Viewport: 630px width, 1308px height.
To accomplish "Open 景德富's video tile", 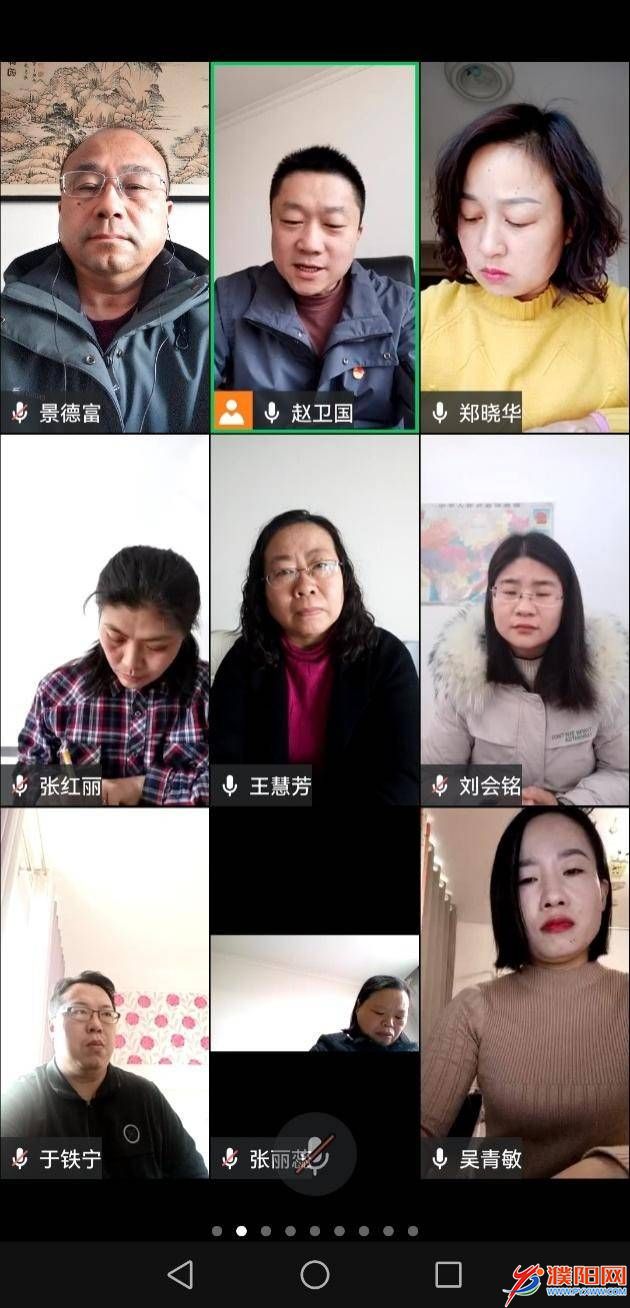I will [x=105, y=247].
